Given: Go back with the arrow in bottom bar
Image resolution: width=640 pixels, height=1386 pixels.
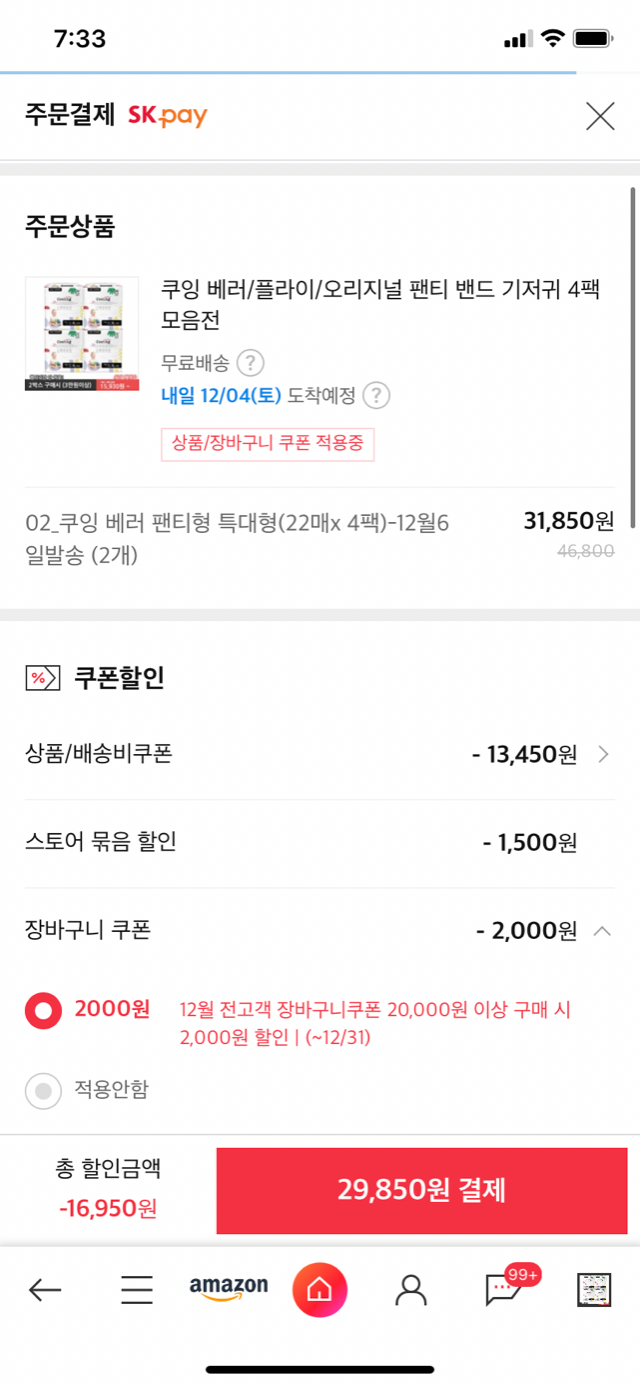Looking at the screenshot, I should click(45, 1290).
